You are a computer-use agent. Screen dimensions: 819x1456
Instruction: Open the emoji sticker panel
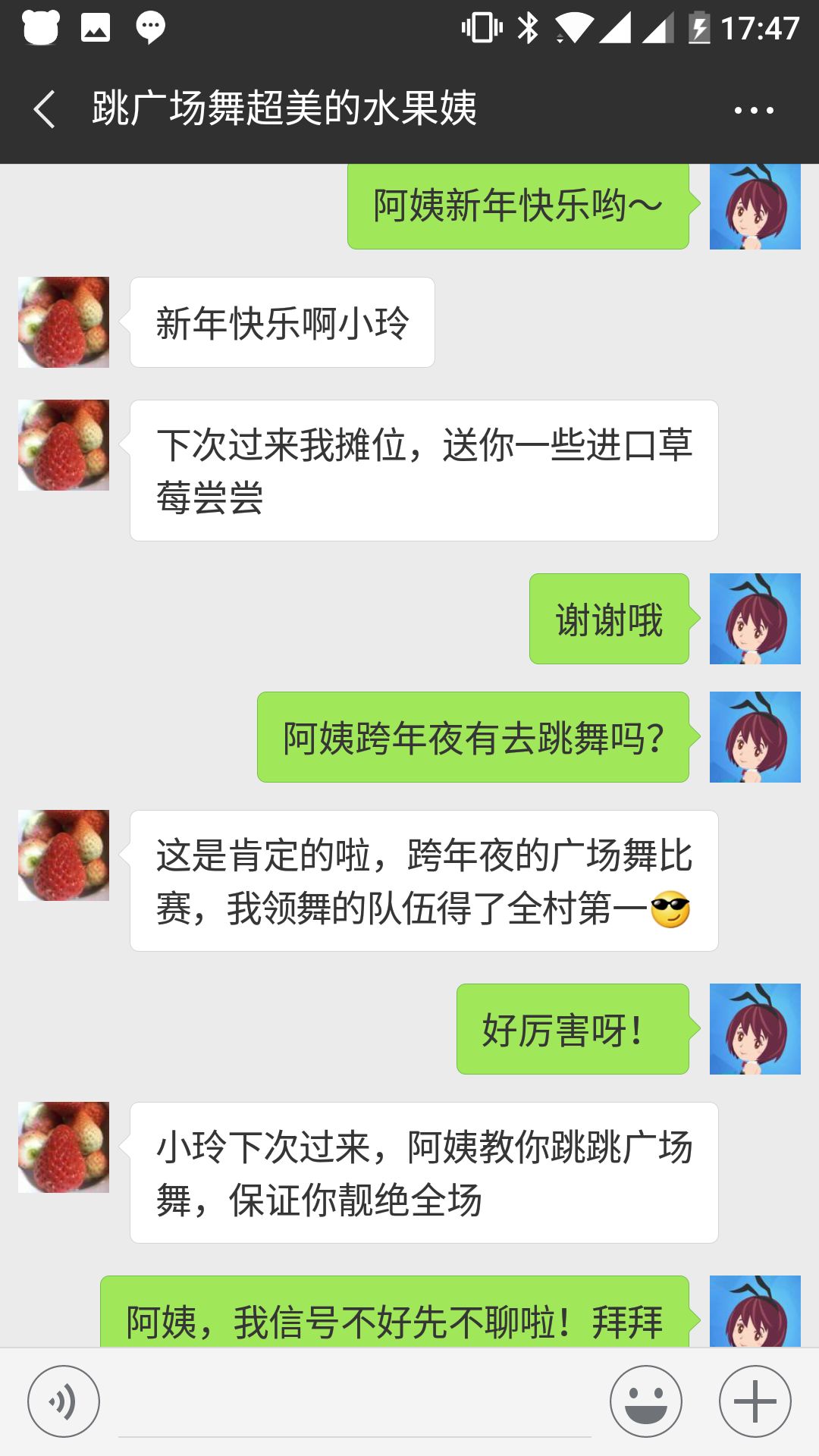[646, 1401]
